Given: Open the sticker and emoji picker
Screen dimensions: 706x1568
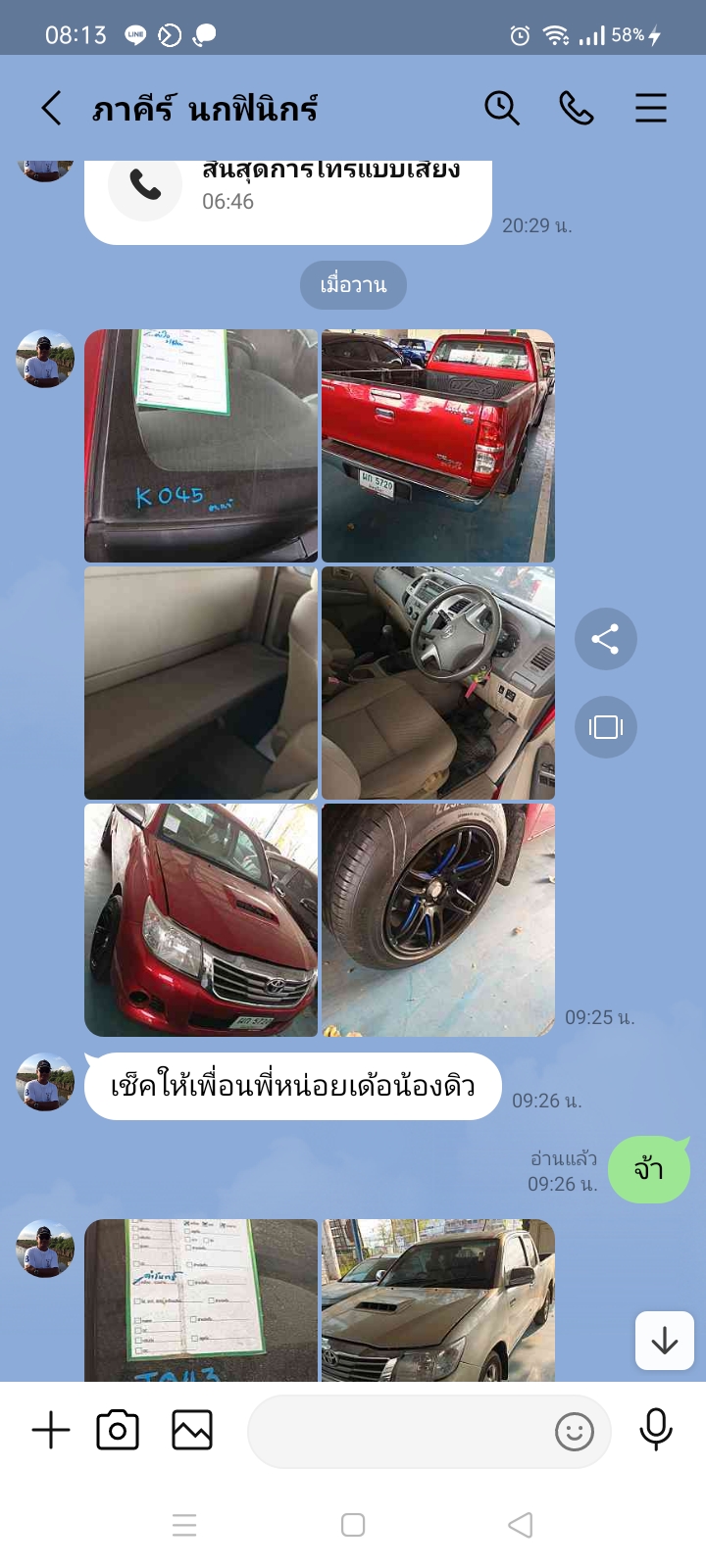Looking at the screenshot, I should (575, 1432).
